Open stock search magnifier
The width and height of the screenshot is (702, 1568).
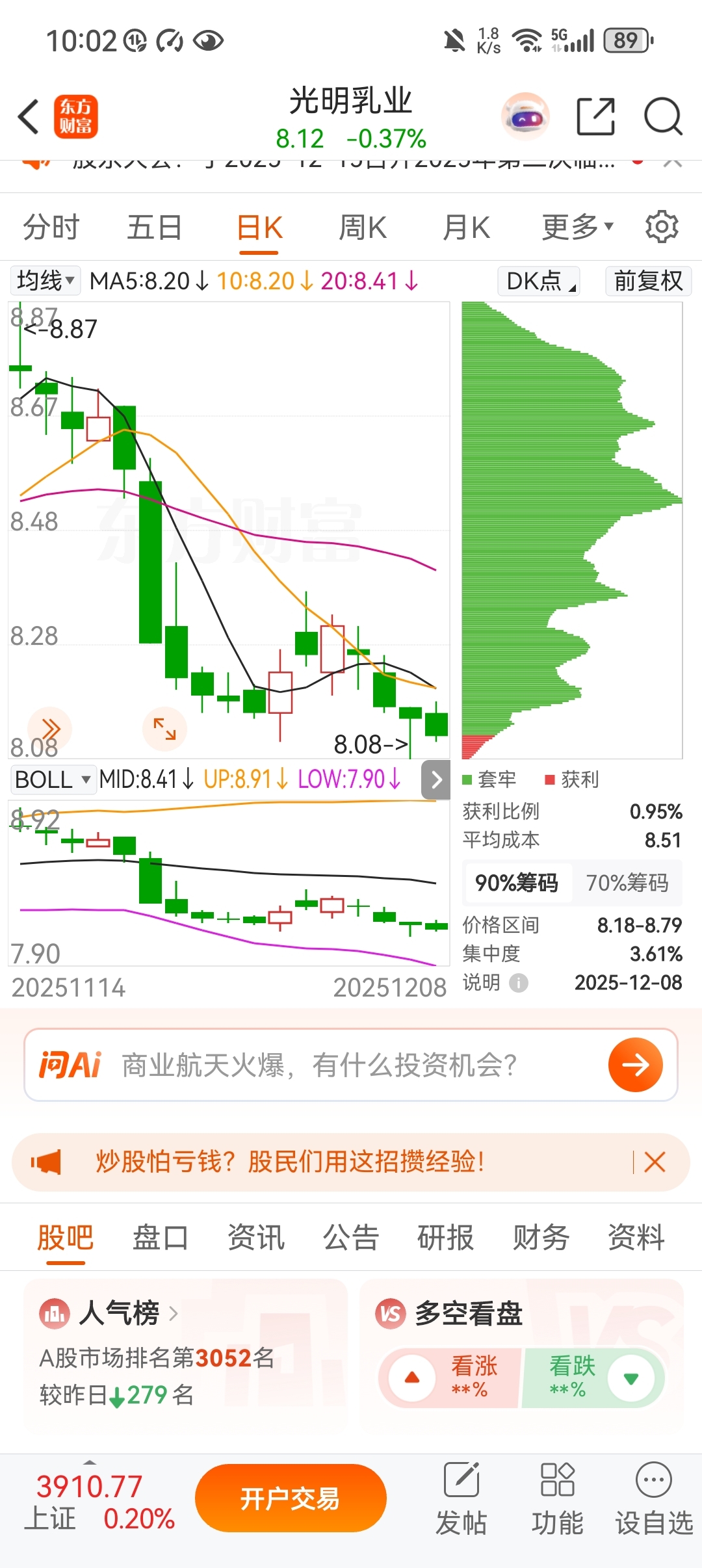pyautogui.click(x=662, y=117)
